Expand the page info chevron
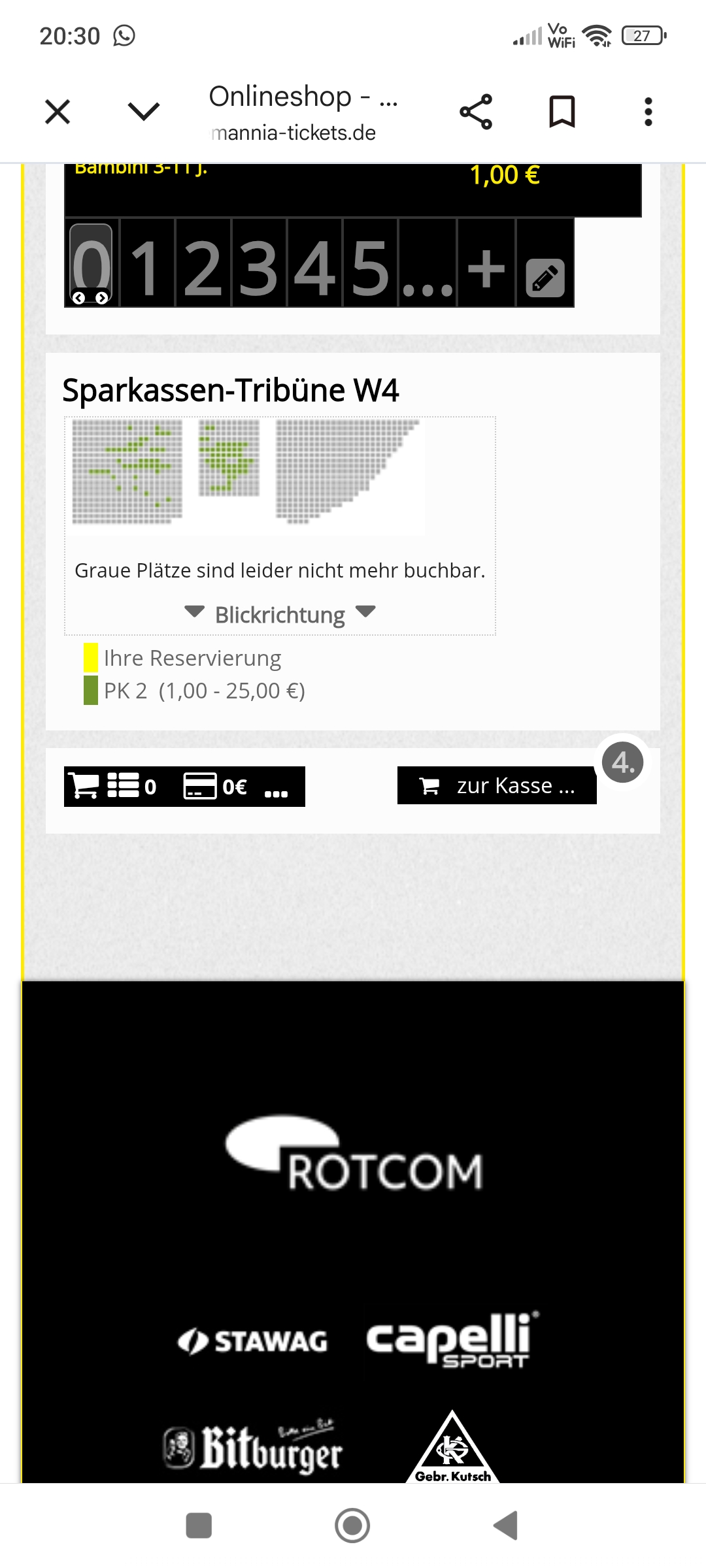706x1568 pixels. tap(144, 112)
